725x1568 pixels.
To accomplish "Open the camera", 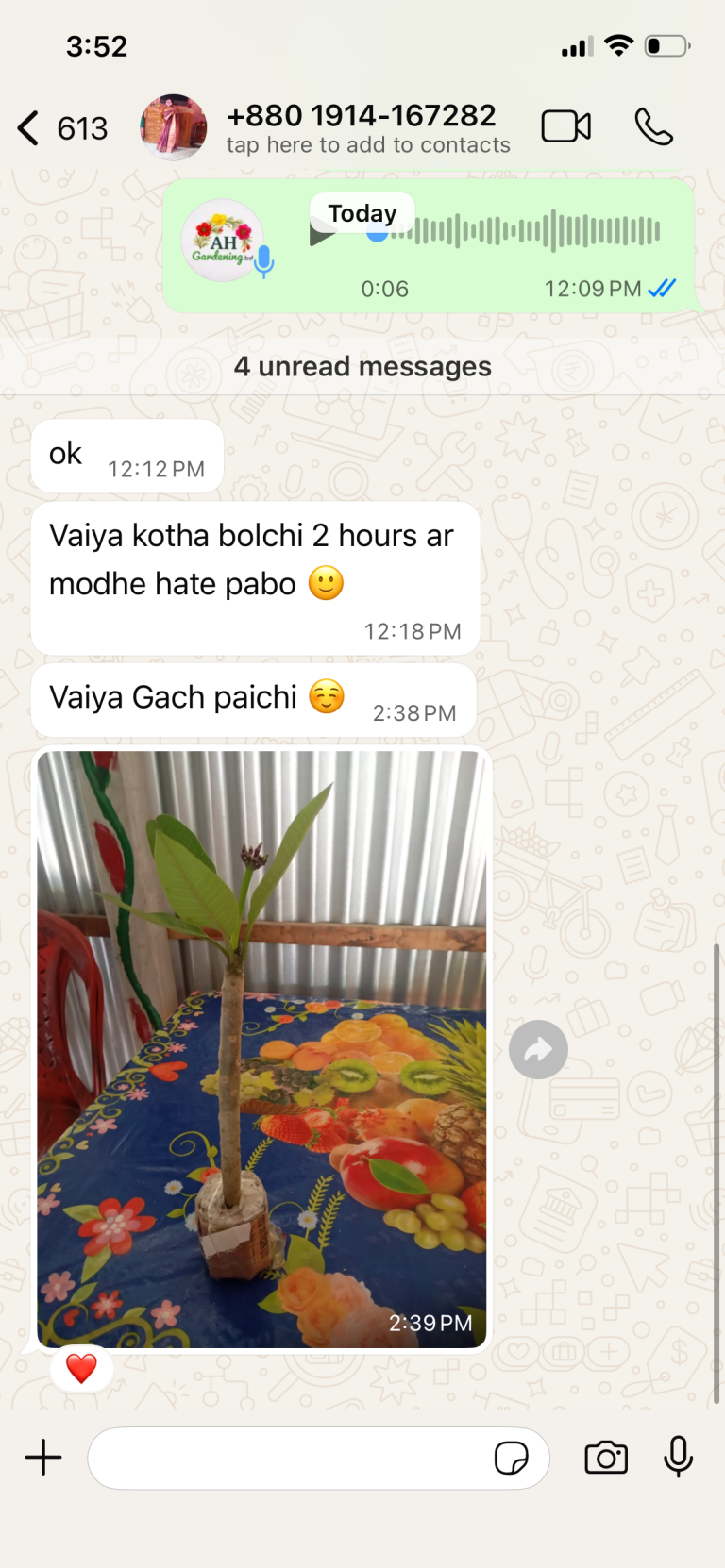I will click(606, 1458).
